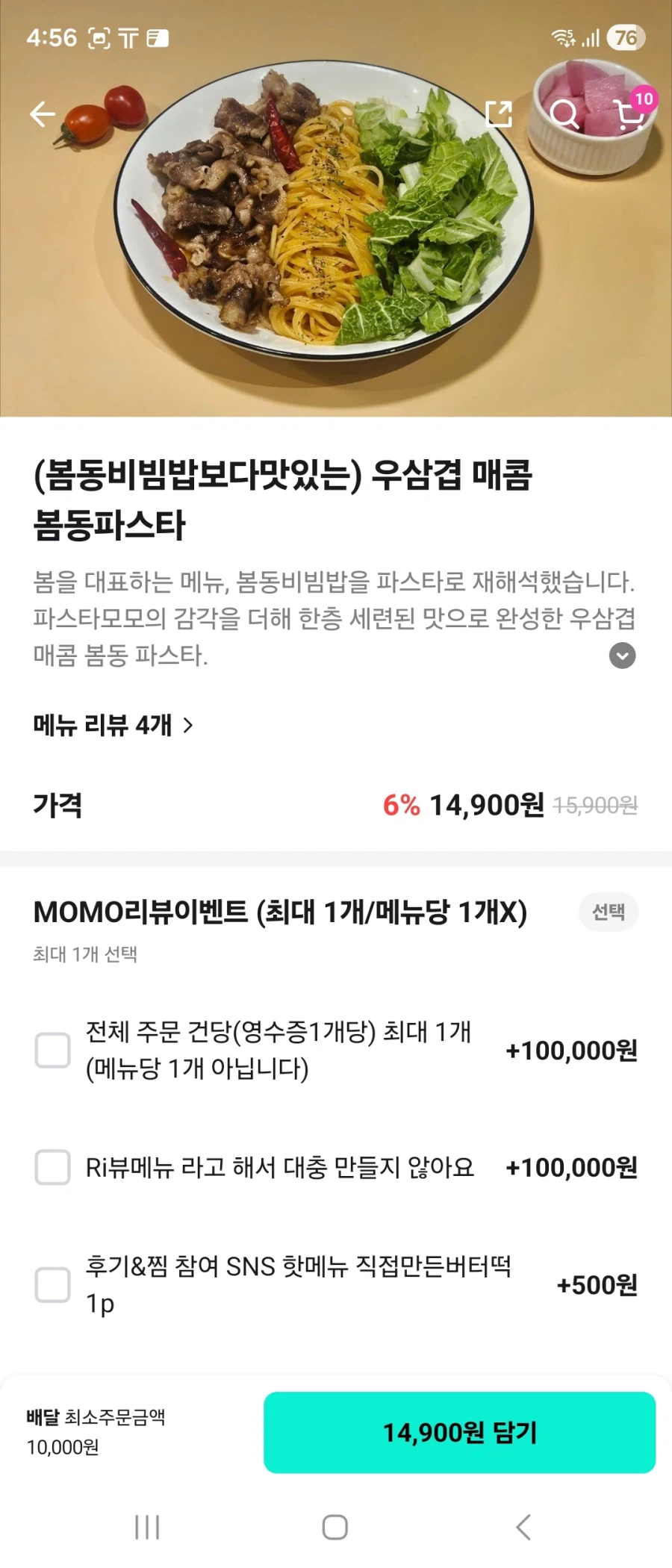Tap the 선택 badge on MOMO리뷰이벤트

coord(609,912)
